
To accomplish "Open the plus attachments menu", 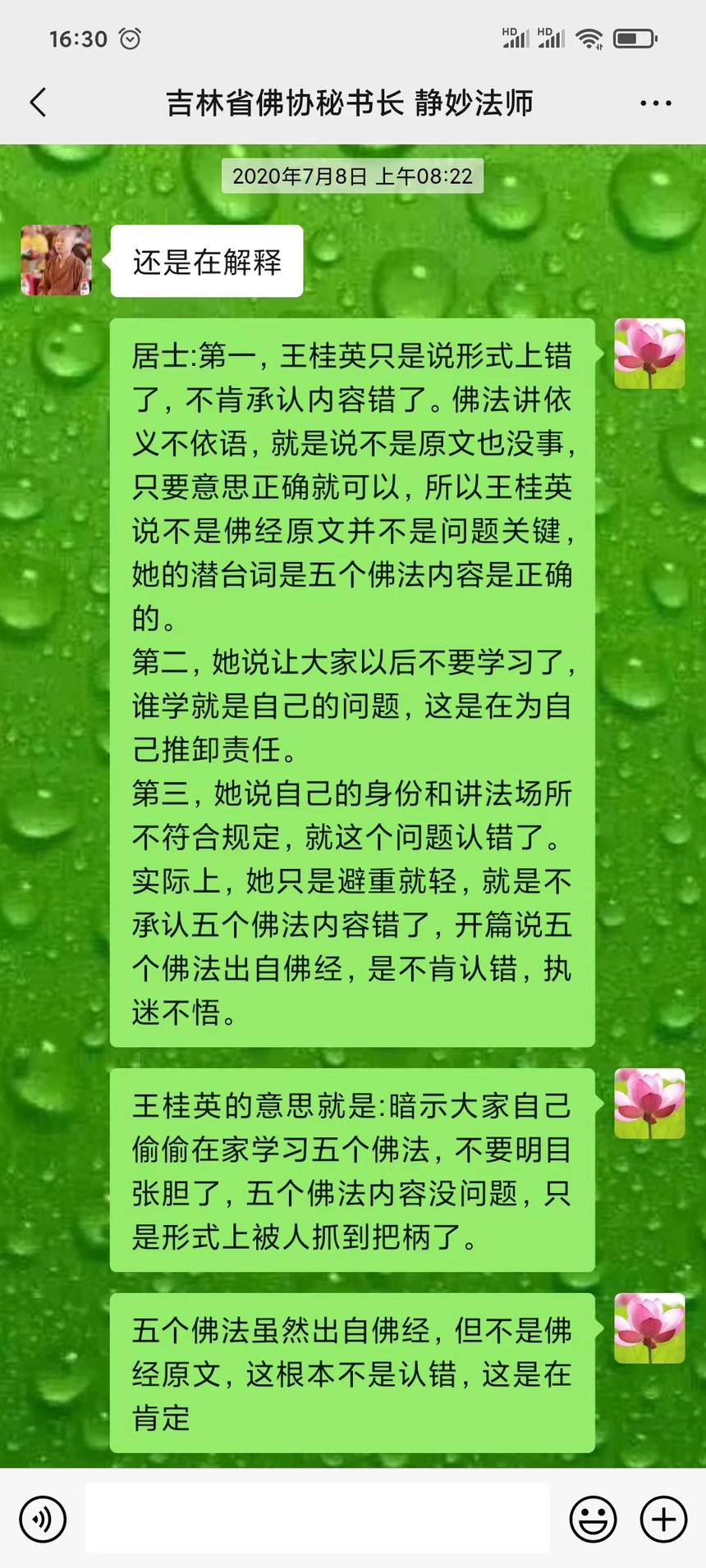I will tap(663, 1519).
